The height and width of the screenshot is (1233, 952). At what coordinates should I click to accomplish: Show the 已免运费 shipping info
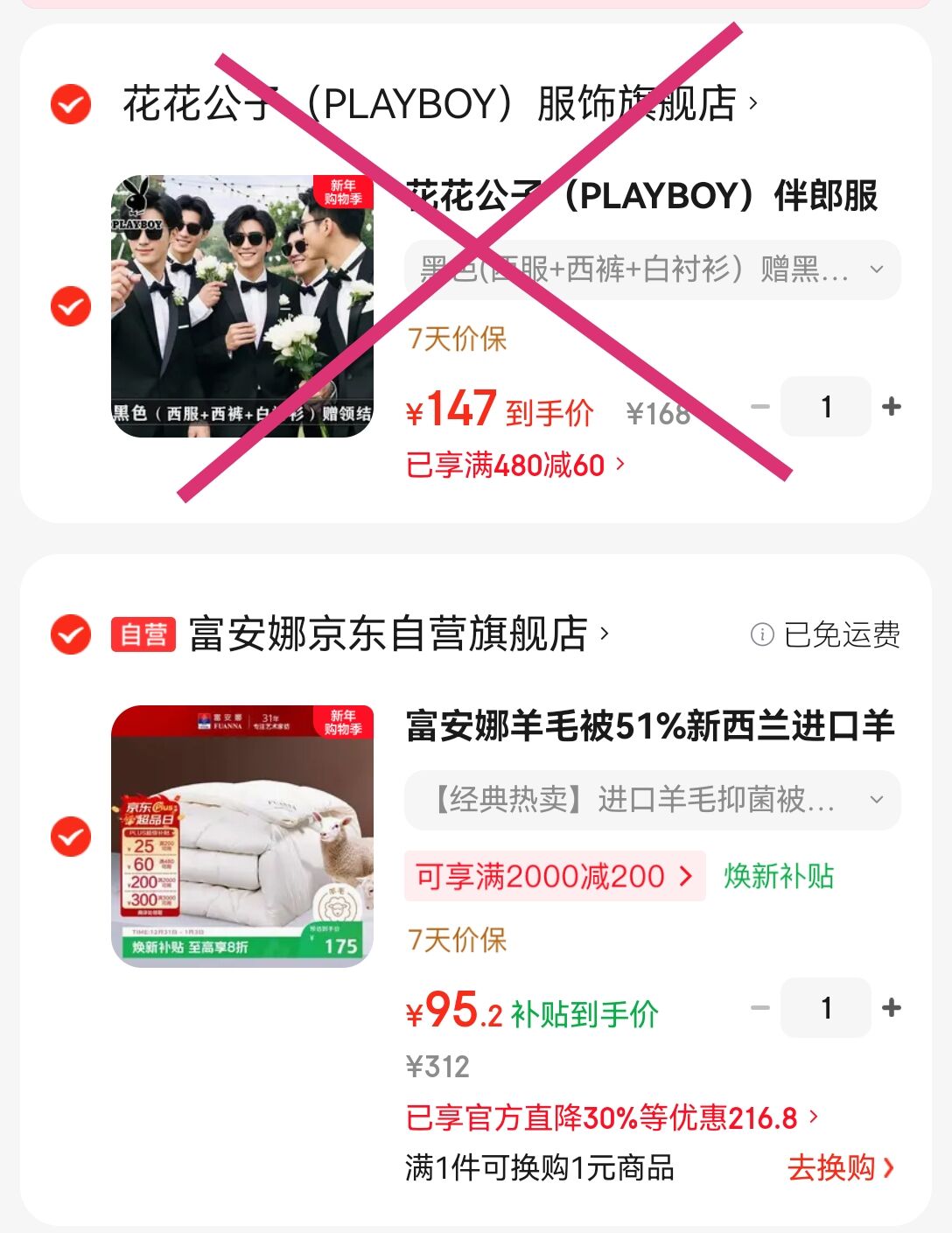tap(826, 634)
